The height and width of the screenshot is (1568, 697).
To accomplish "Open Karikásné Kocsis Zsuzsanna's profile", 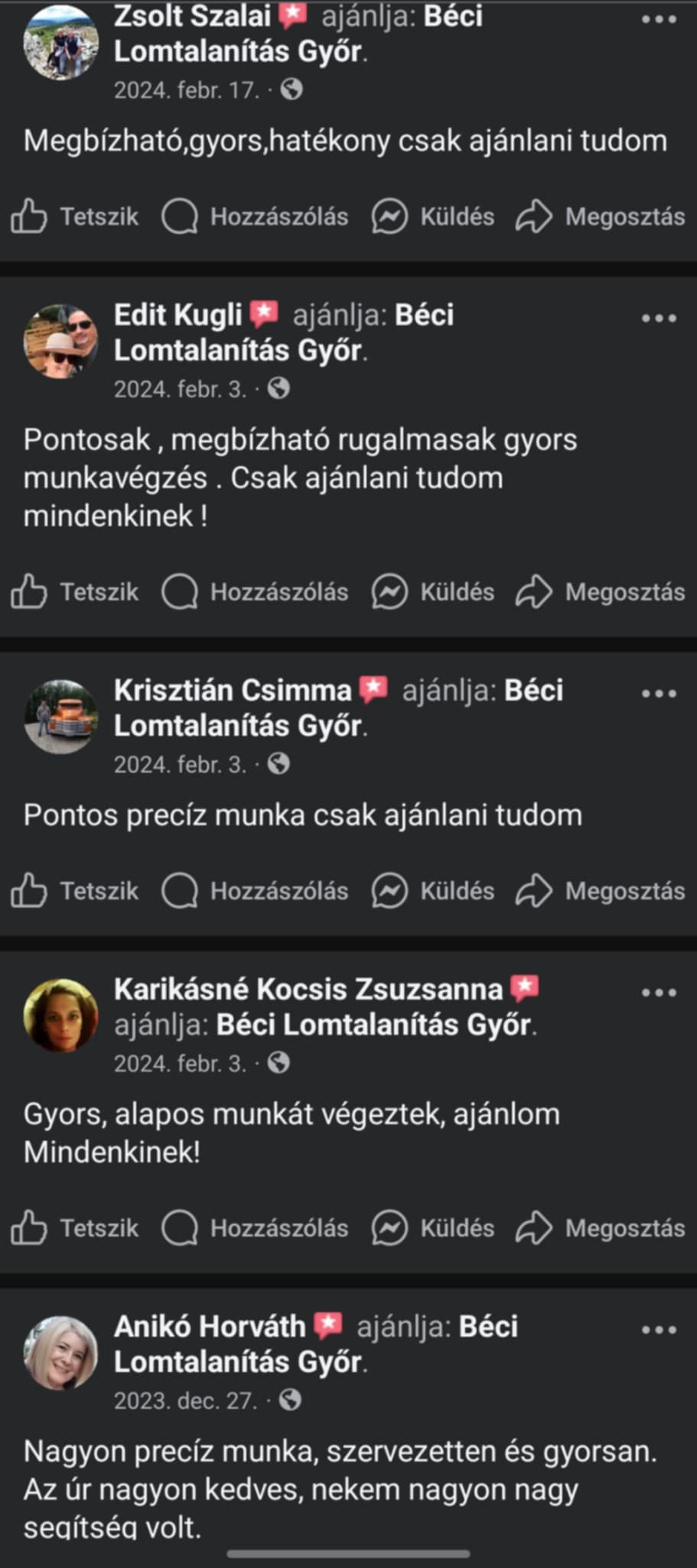I will tap(308, 989).
